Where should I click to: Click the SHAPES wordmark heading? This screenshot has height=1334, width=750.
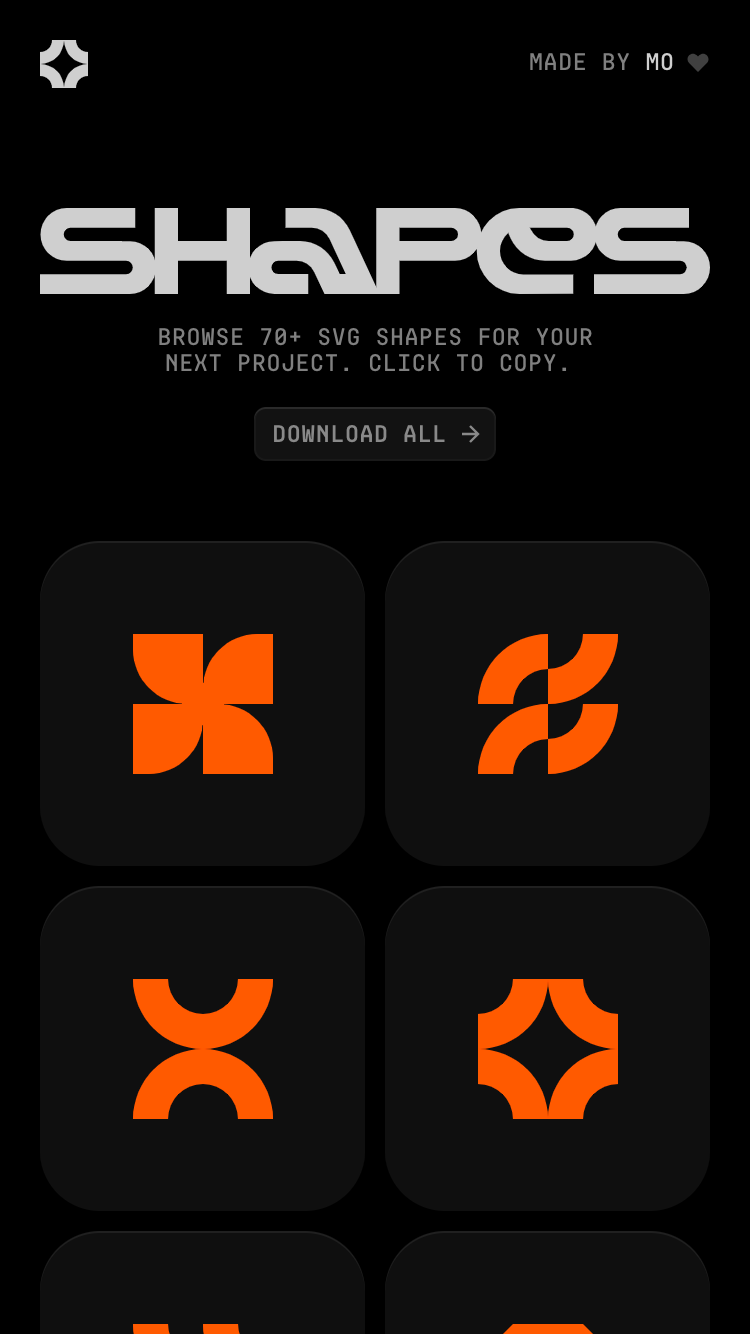click(x=375, y=250)
